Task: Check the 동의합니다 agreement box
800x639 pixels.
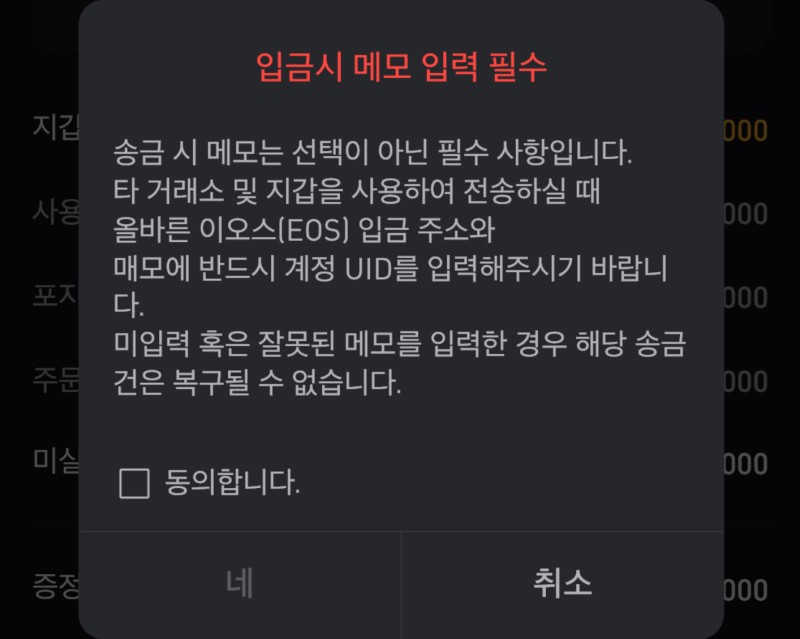Action: point(134,484)
